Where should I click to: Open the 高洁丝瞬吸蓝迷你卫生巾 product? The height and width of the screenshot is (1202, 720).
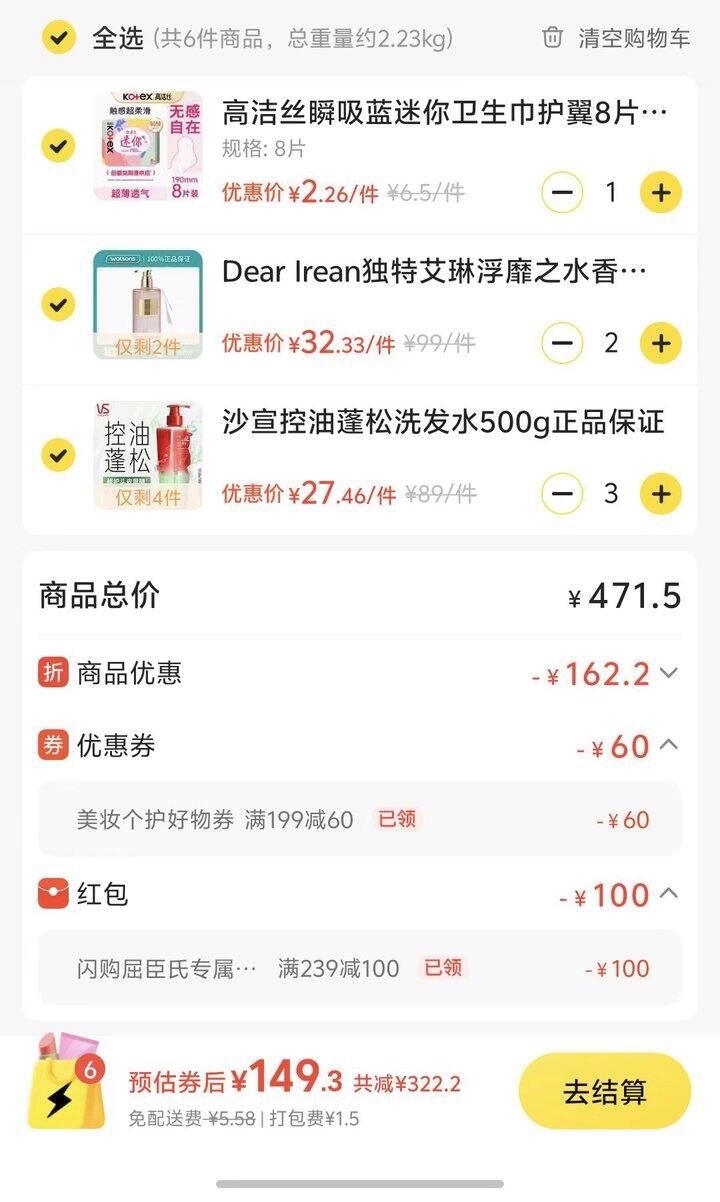(x=444, y=112)
